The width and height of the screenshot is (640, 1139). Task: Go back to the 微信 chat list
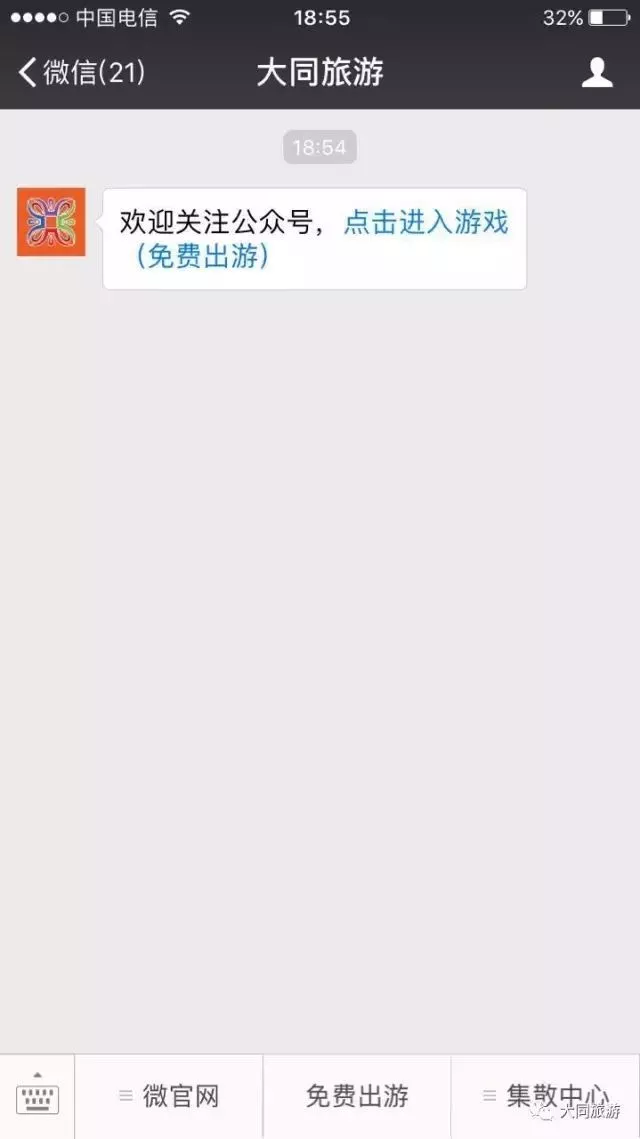pos(80,72)
